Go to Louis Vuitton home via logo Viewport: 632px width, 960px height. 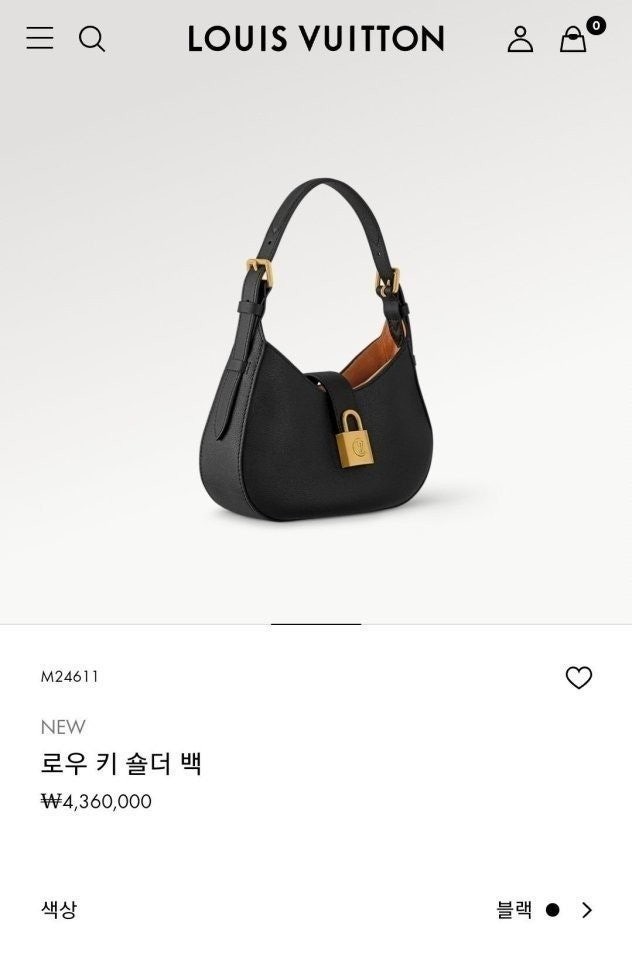(x=316, y=39)
